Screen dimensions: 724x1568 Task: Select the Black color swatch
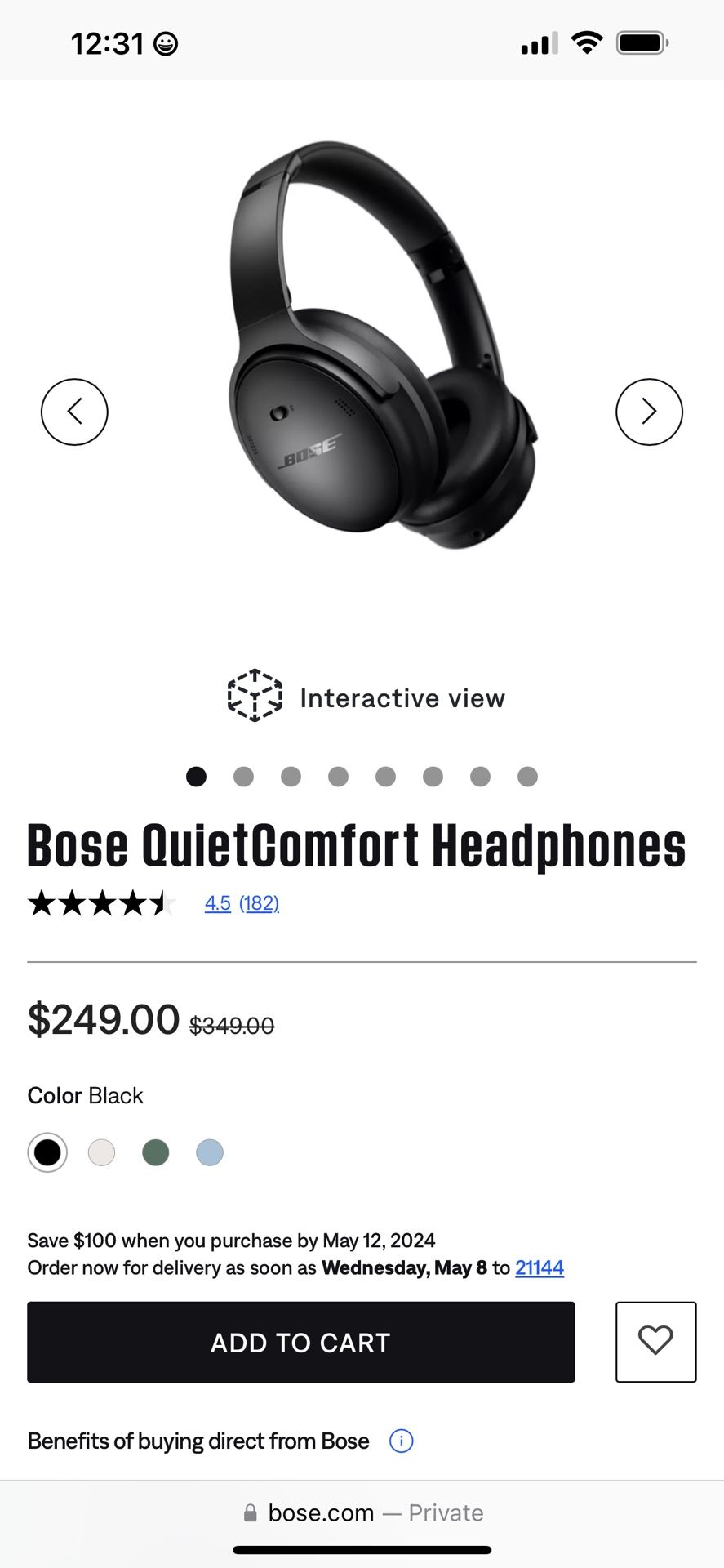(x=47, y=1152)
